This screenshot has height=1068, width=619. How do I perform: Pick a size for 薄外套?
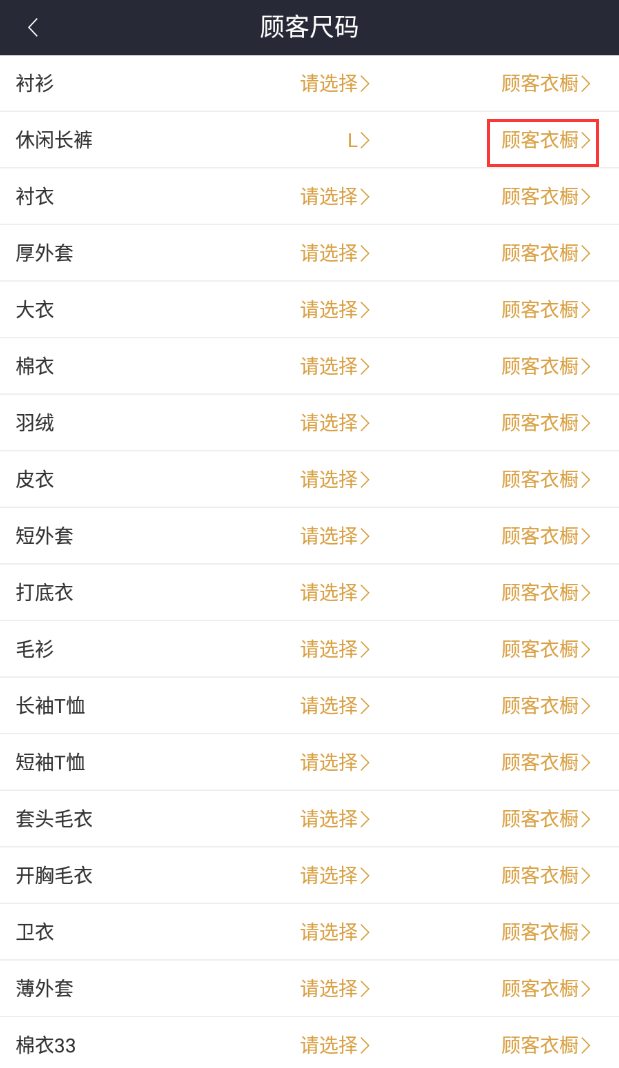[x=335, y=988]
